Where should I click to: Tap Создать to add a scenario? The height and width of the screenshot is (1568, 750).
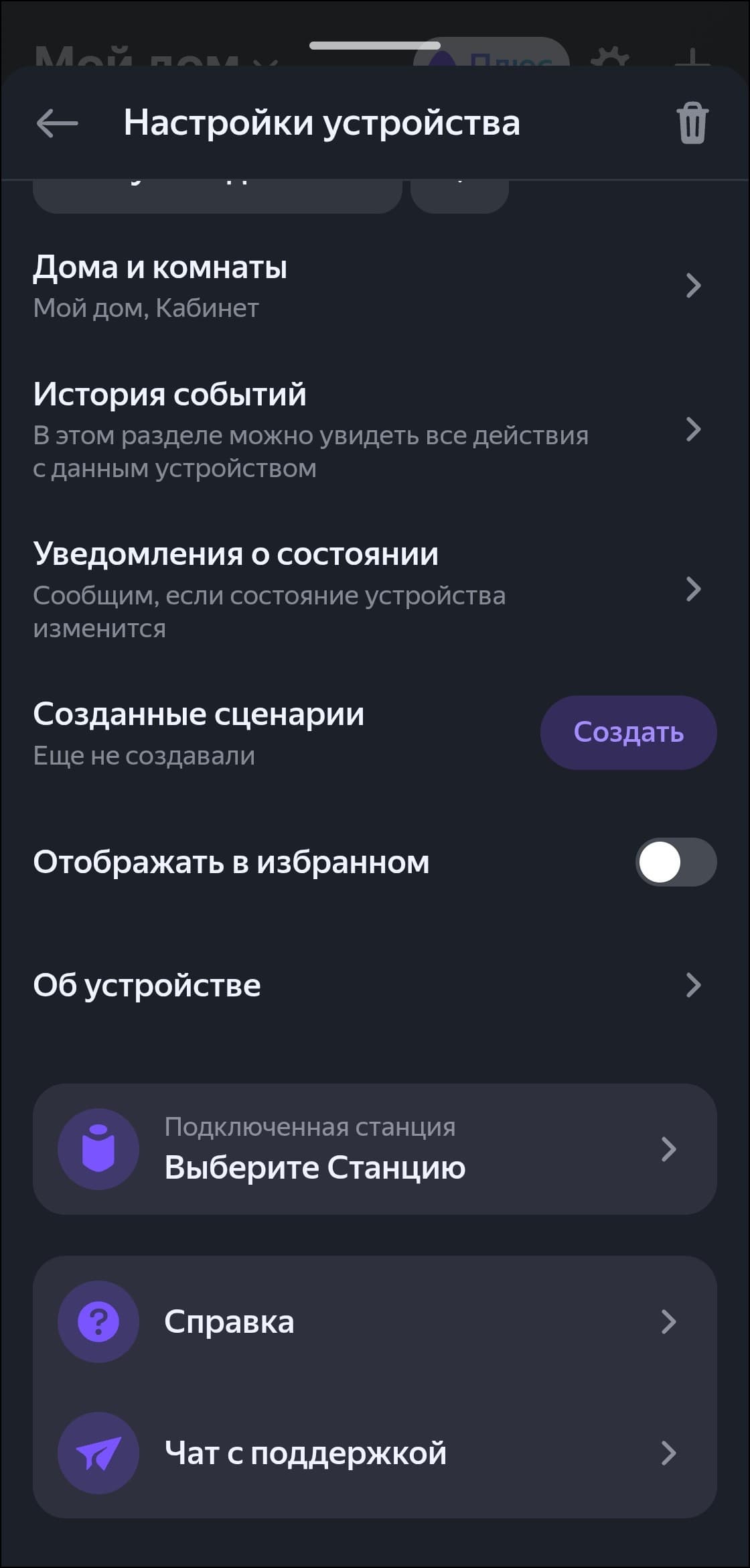tap(628, 732)
